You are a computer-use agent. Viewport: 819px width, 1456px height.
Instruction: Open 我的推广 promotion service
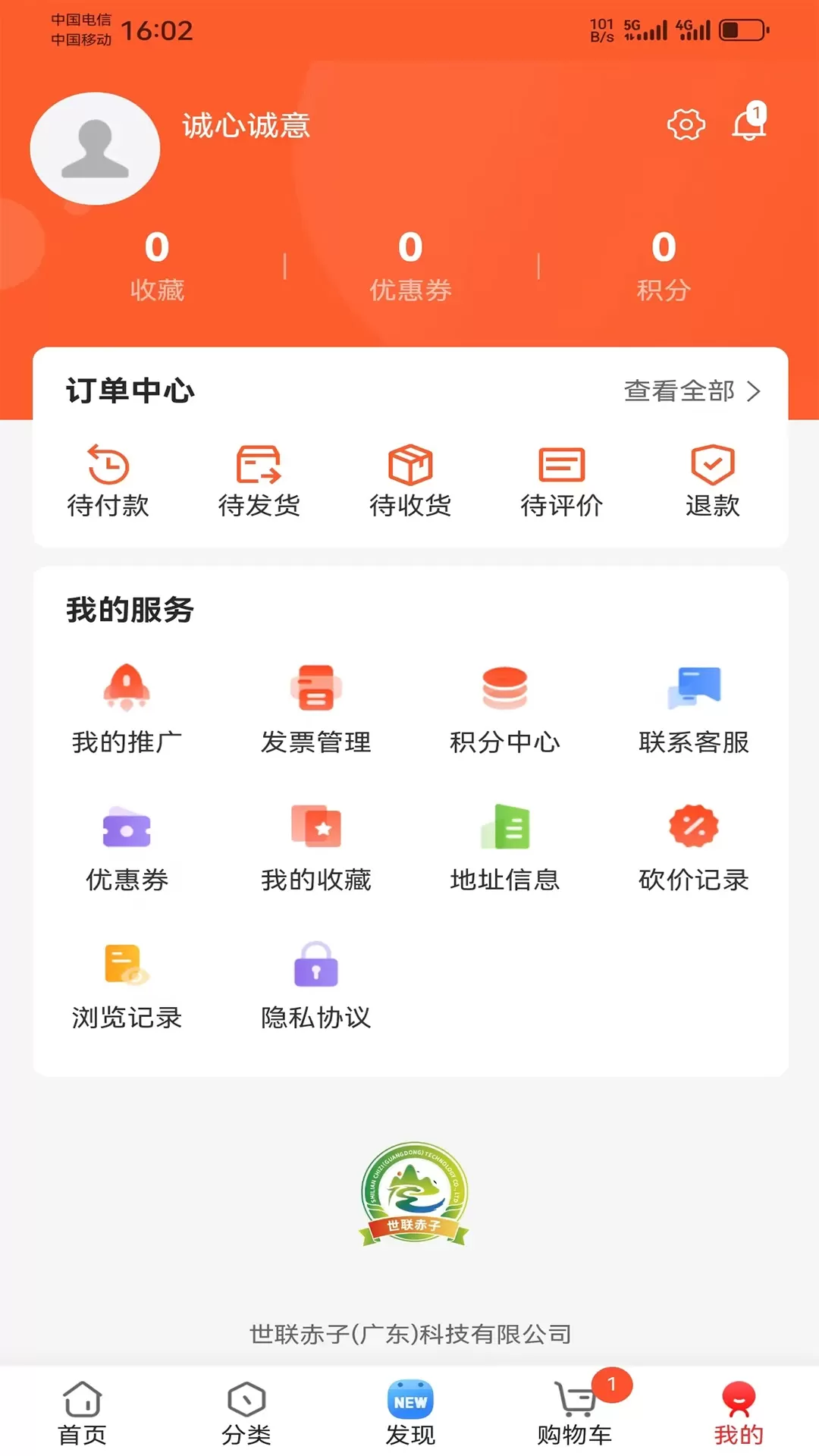(127, 710)
